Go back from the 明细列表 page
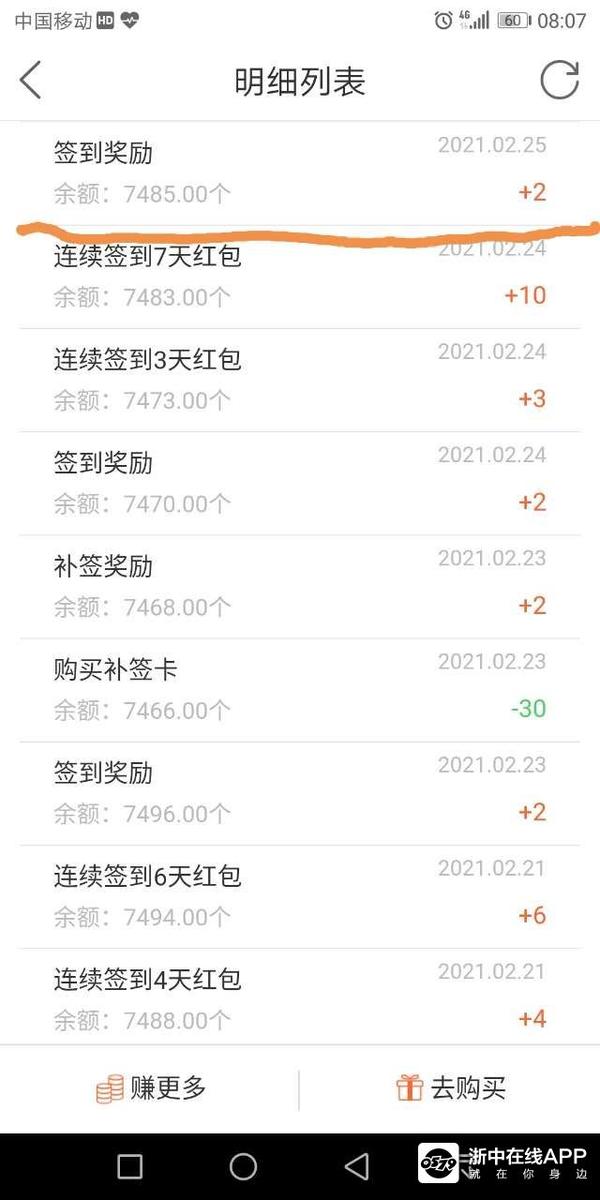600x1200 pixels. point(31,80)
